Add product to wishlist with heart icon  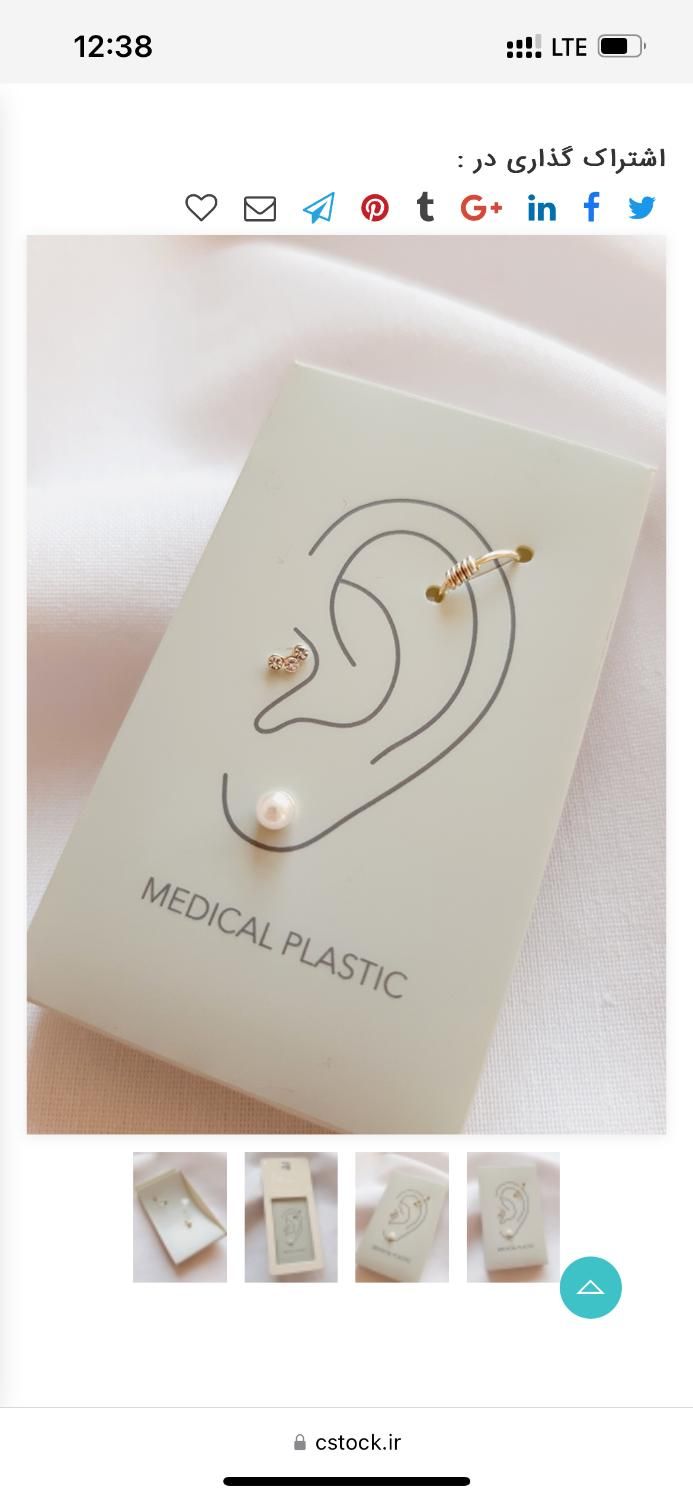click(201, 208)
